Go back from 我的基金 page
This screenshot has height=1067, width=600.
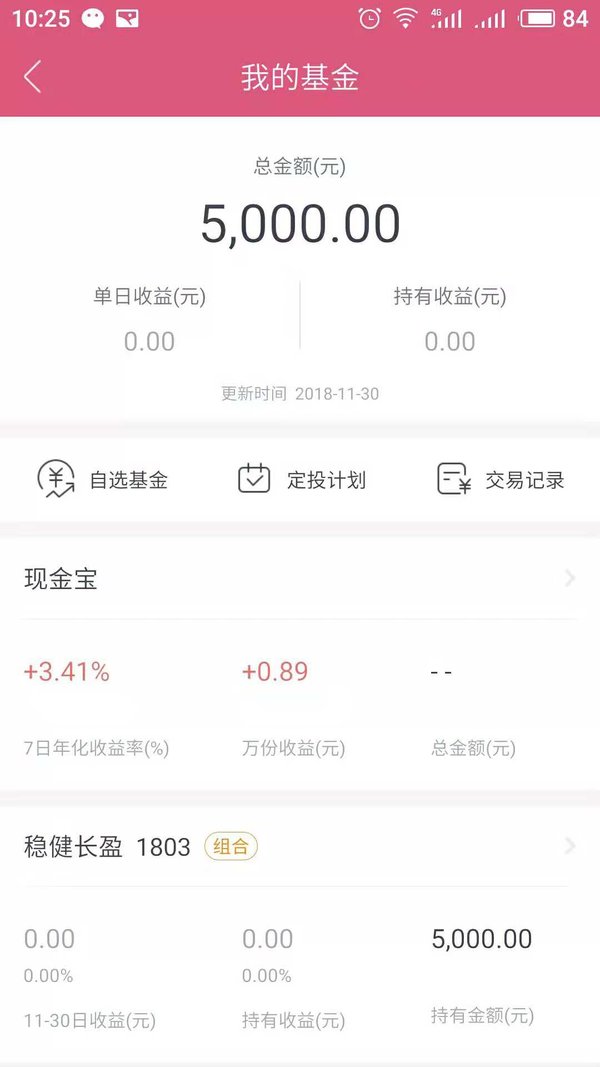point(33,76)
